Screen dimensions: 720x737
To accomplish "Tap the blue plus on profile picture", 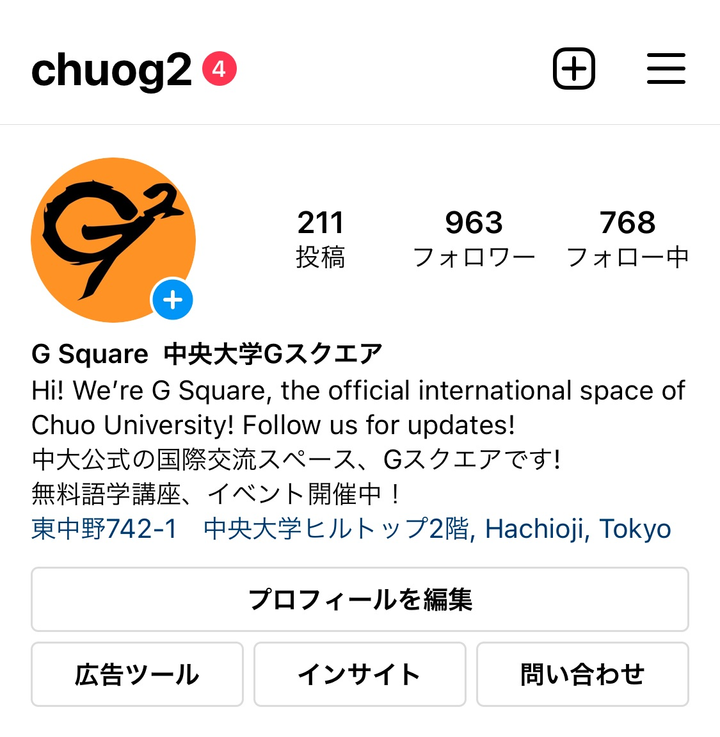I will point(173,299).
